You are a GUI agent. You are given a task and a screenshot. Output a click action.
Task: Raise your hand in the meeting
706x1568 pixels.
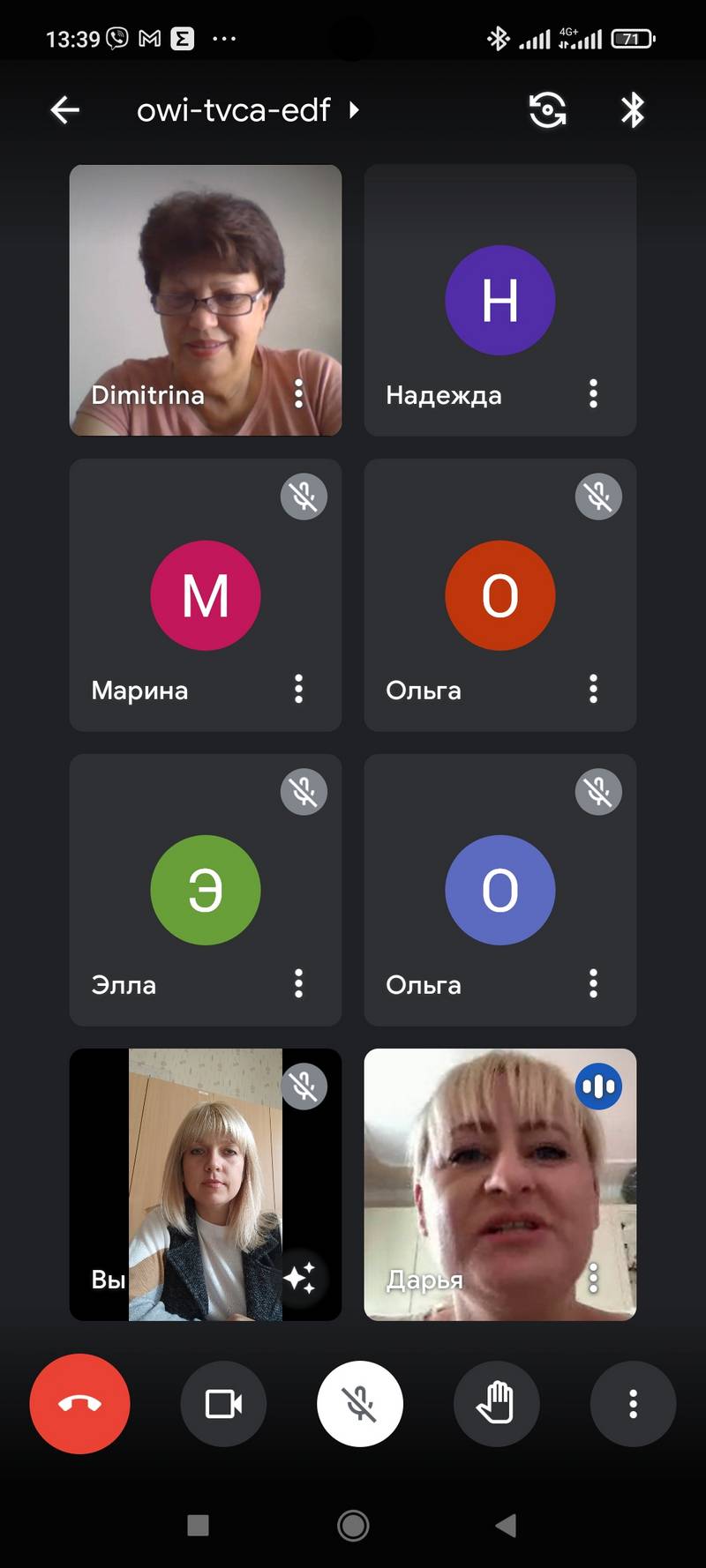[x=496, y=1404]
